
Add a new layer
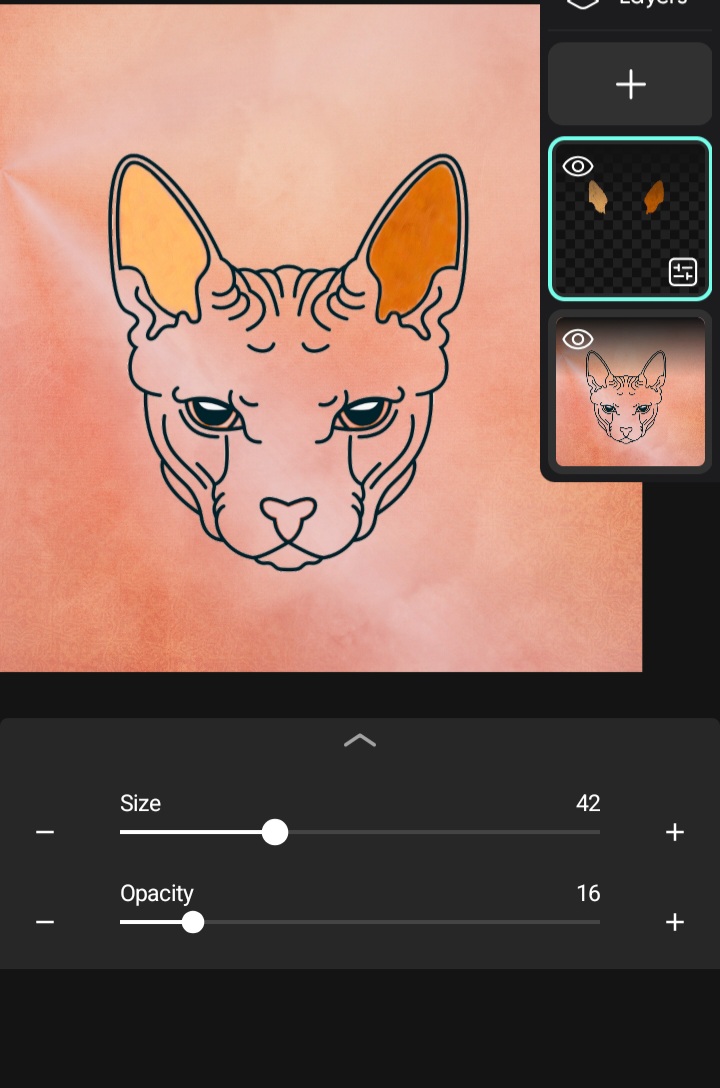[630, 85]
